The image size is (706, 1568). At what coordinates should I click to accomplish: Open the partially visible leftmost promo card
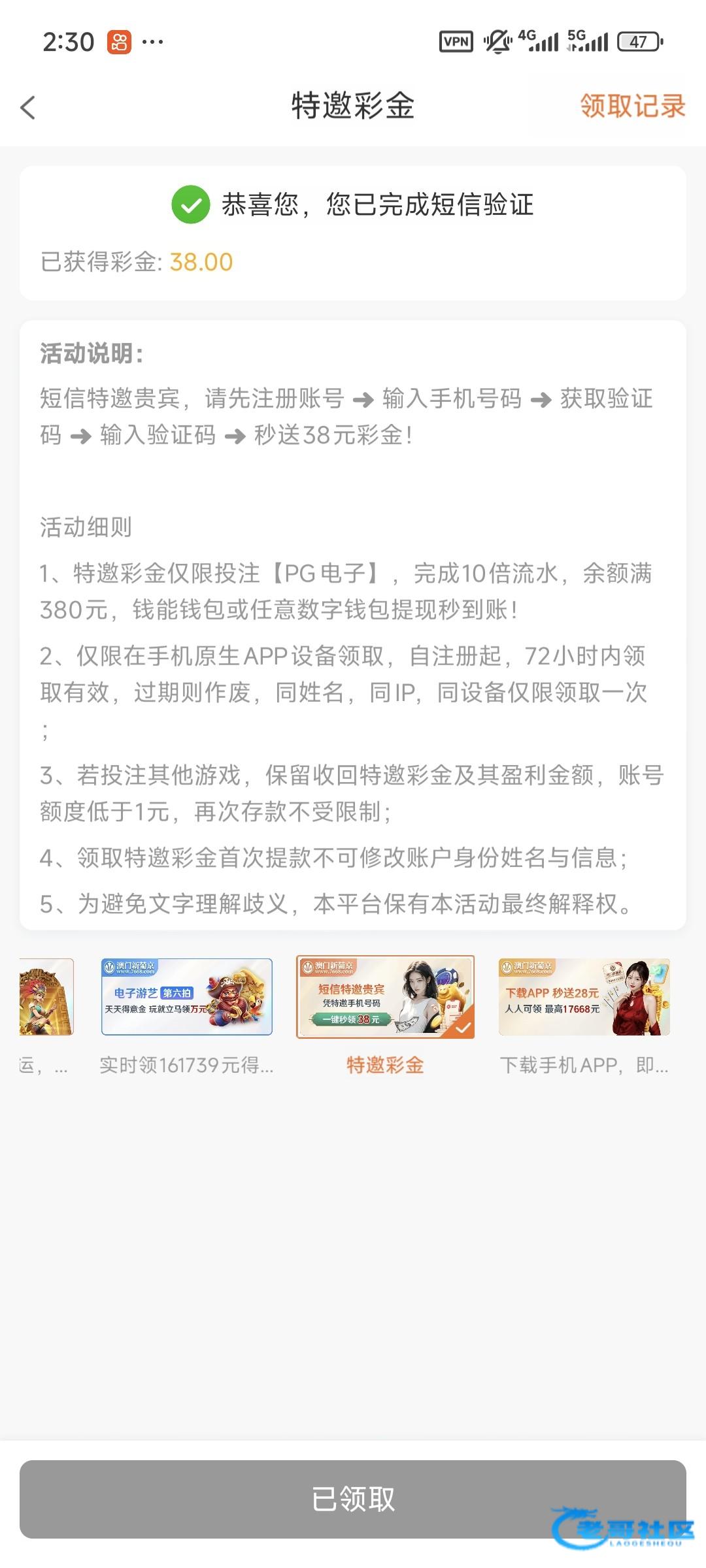point(46,997)
